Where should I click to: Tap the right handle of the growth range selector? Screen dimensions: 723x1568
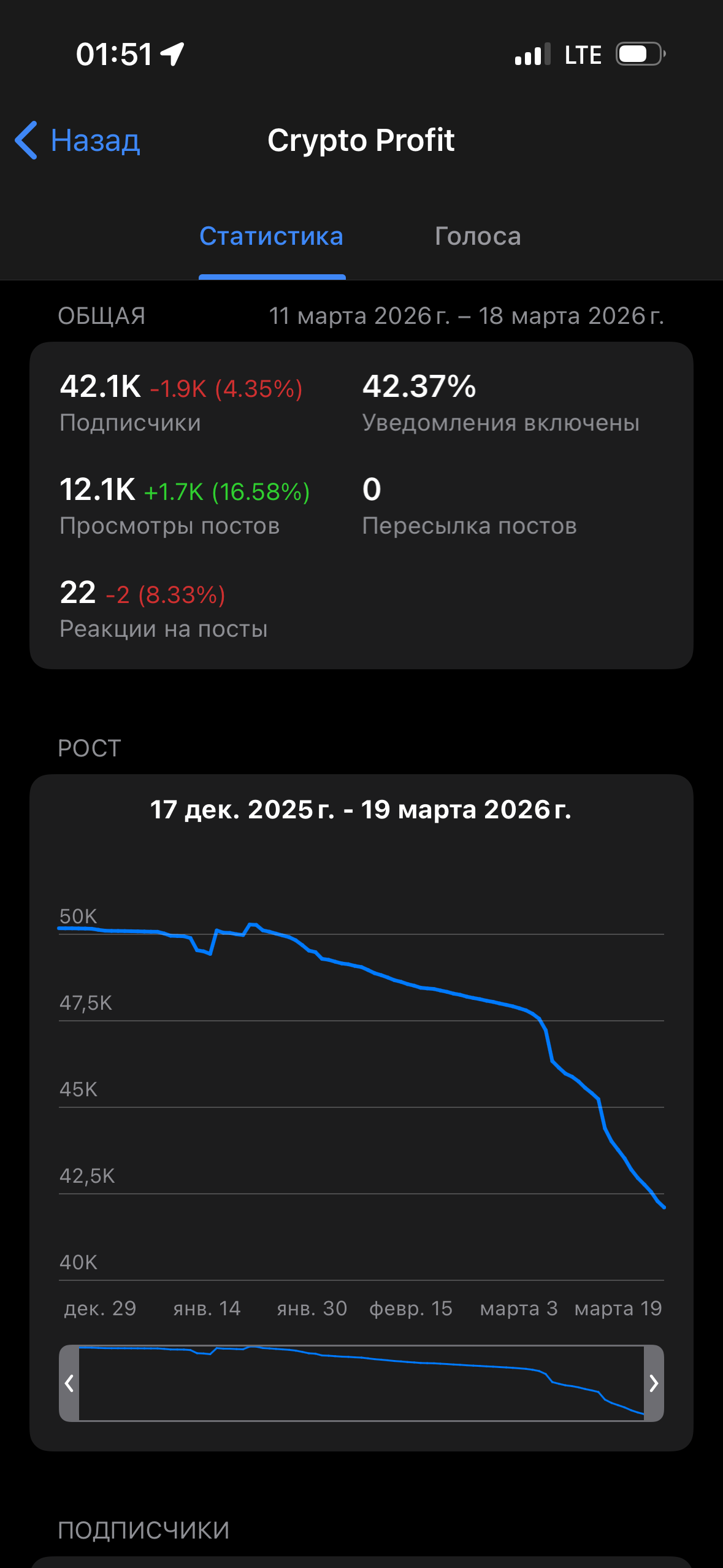(654, 1383)
